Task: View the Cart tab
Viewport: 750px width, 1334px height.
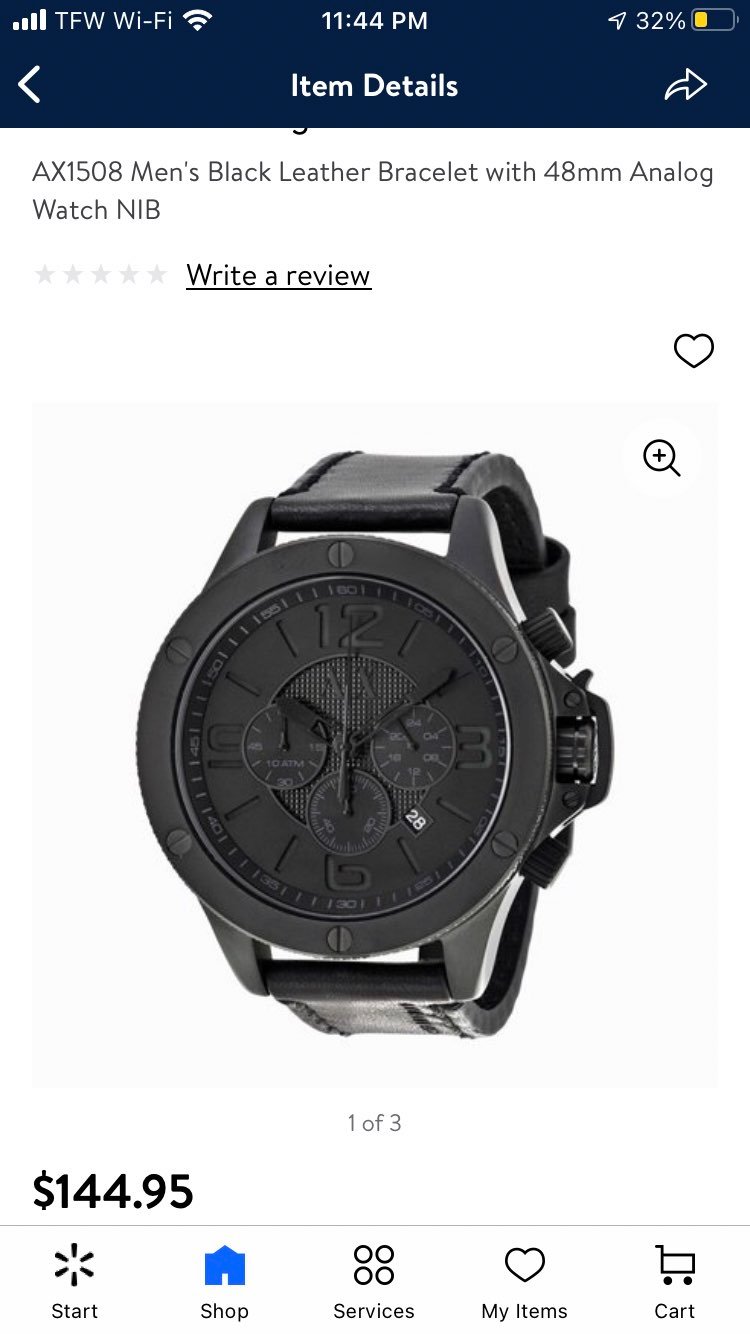Action: pyautogui.click(x=674, y=1283)
